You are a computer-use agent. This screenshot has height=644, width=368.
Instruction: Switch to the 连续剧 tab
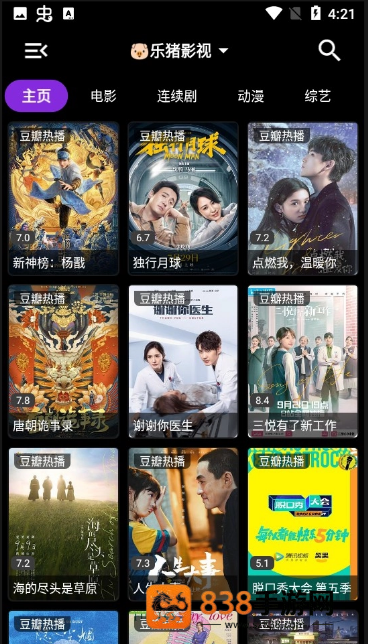tap(177, 96)
